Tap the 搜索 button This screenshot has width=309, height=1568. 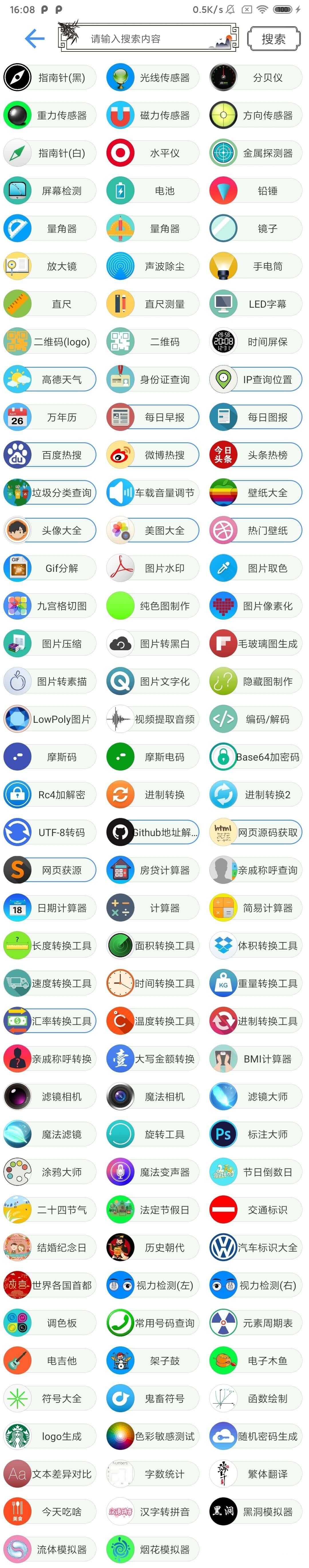pyautogui.click(x=273, y=39)
